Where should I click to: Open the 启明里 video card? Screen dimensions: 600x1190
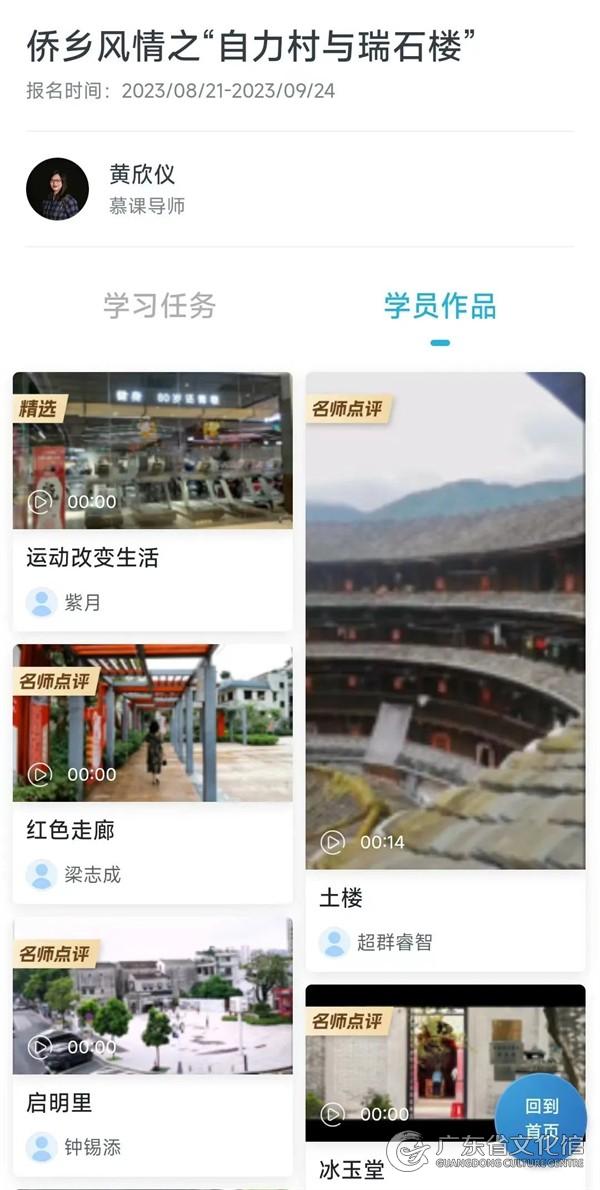(152, 996)
